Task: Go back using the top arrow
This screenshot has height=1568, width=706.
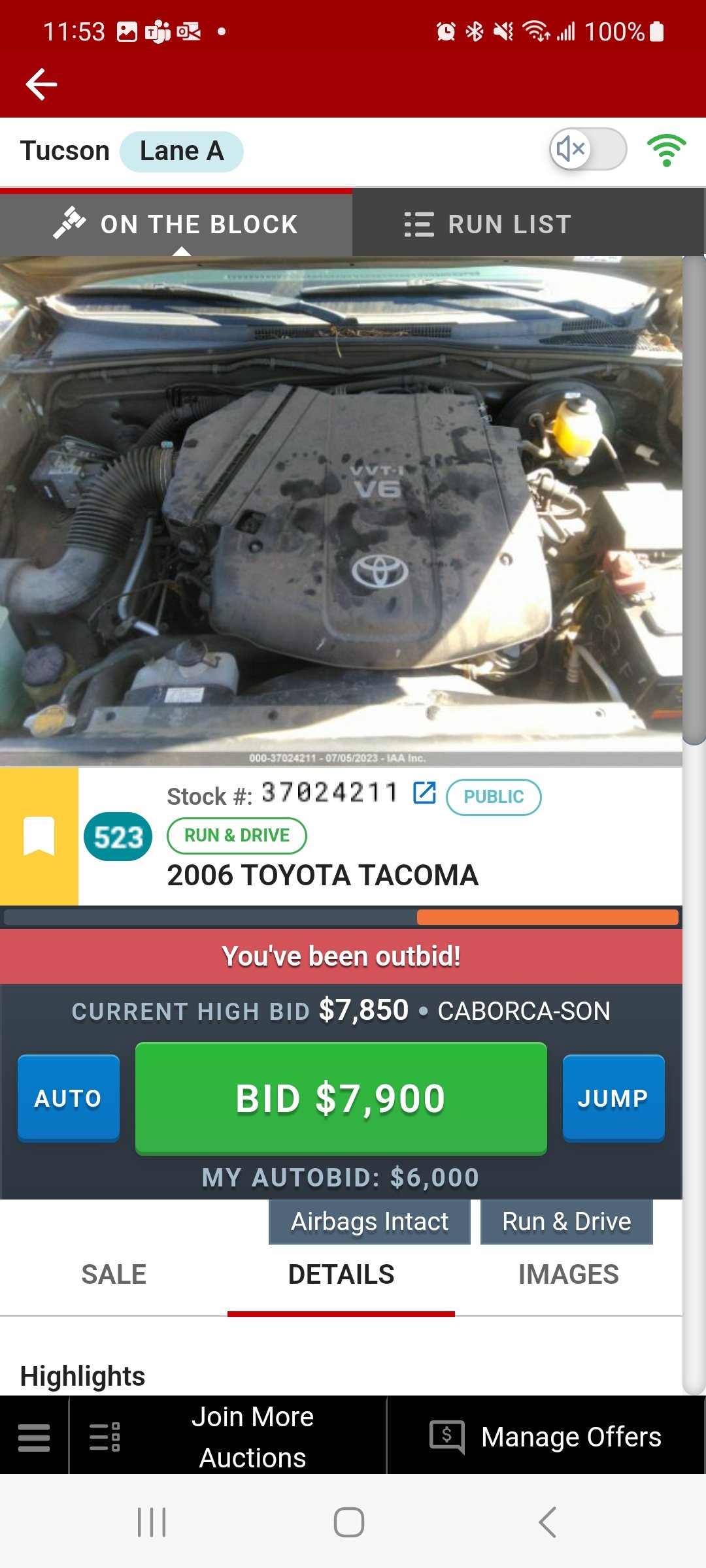Action: click(41, 84)
